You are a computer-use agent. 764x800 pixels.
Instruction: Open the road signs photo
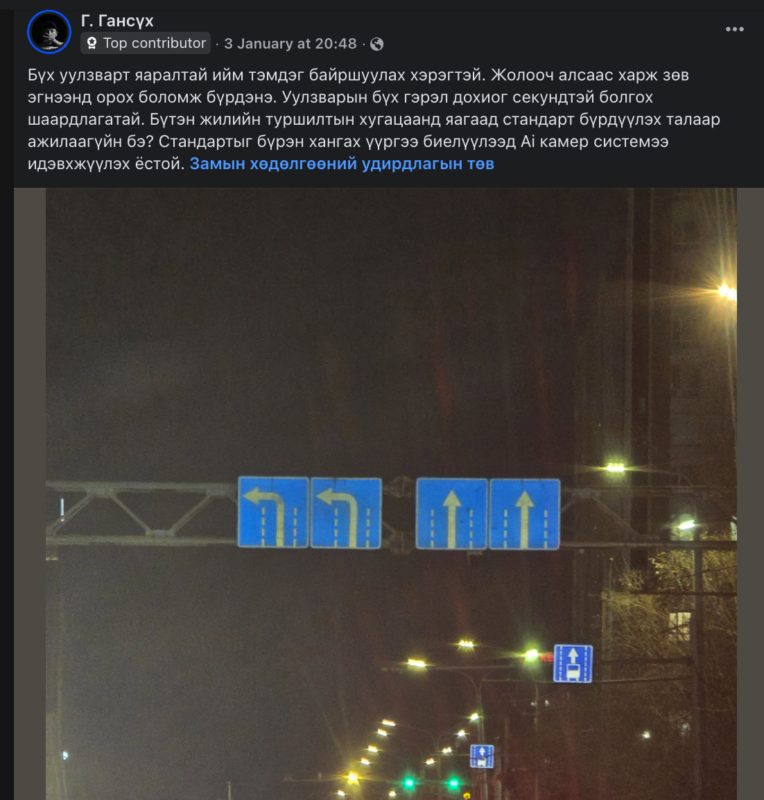(390, 500)
